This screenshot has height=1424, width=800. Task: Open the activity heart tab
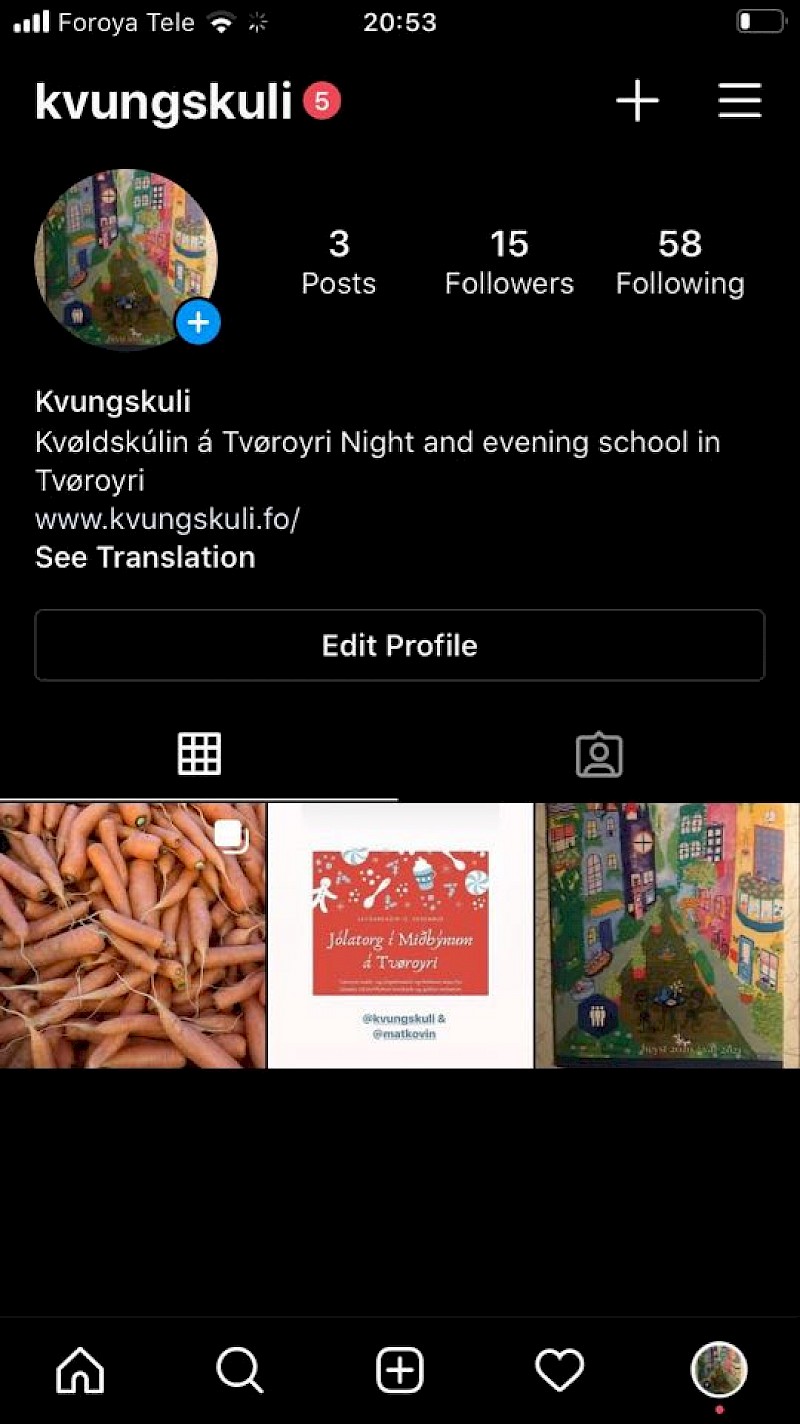tap(559, 1370)
